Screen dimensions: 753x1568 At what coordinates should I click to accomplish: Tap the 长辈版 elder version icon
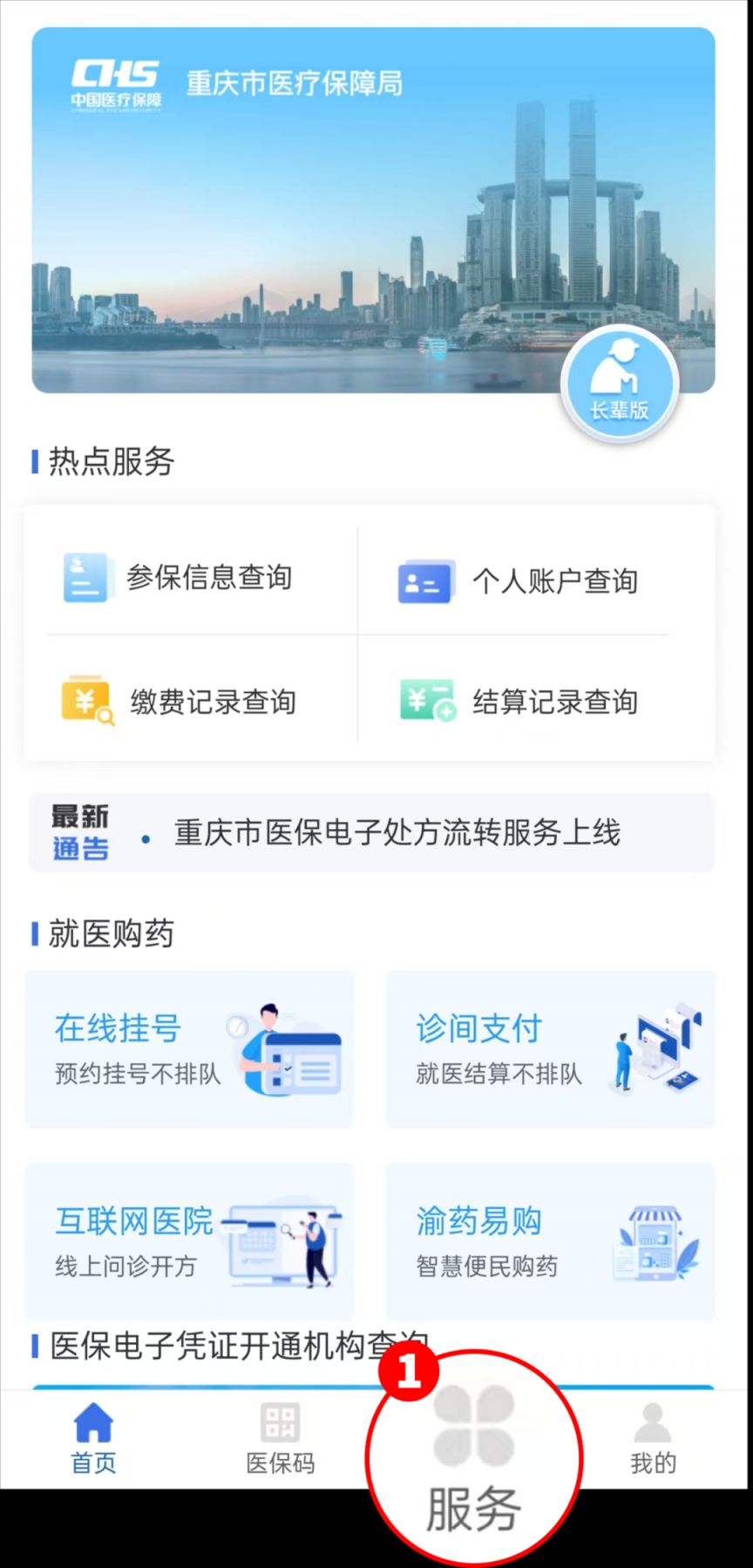tap(620, 381)
